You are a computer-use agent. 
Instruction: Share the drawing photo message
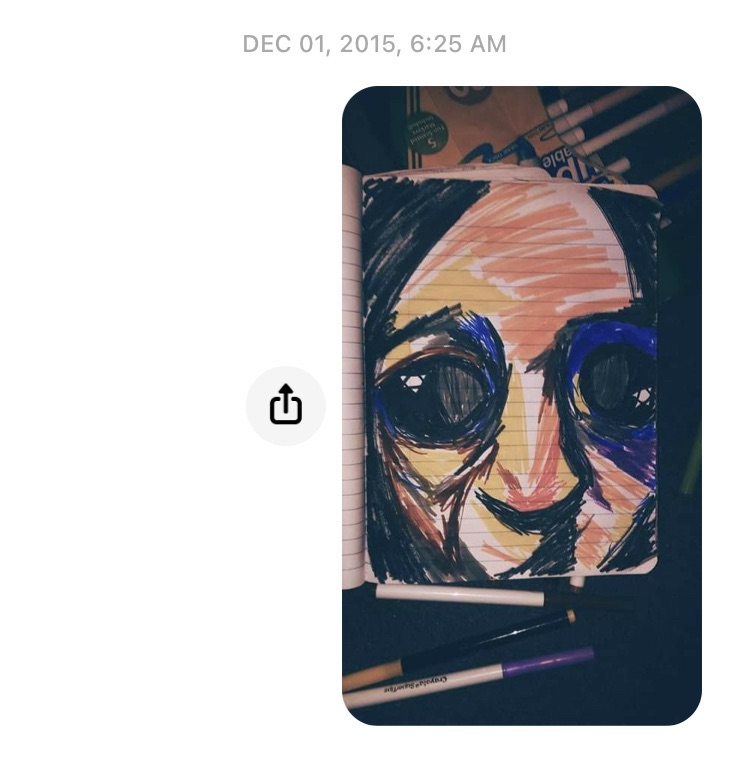[x=286, y=405]
